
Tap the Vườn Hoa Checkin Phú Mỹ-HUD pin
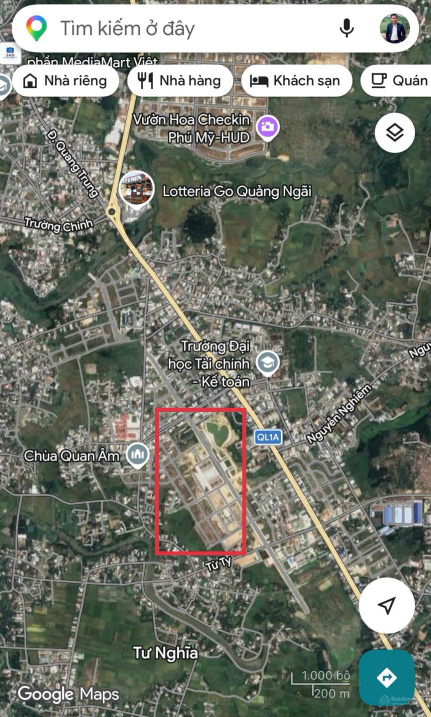(x=267, y=128)
